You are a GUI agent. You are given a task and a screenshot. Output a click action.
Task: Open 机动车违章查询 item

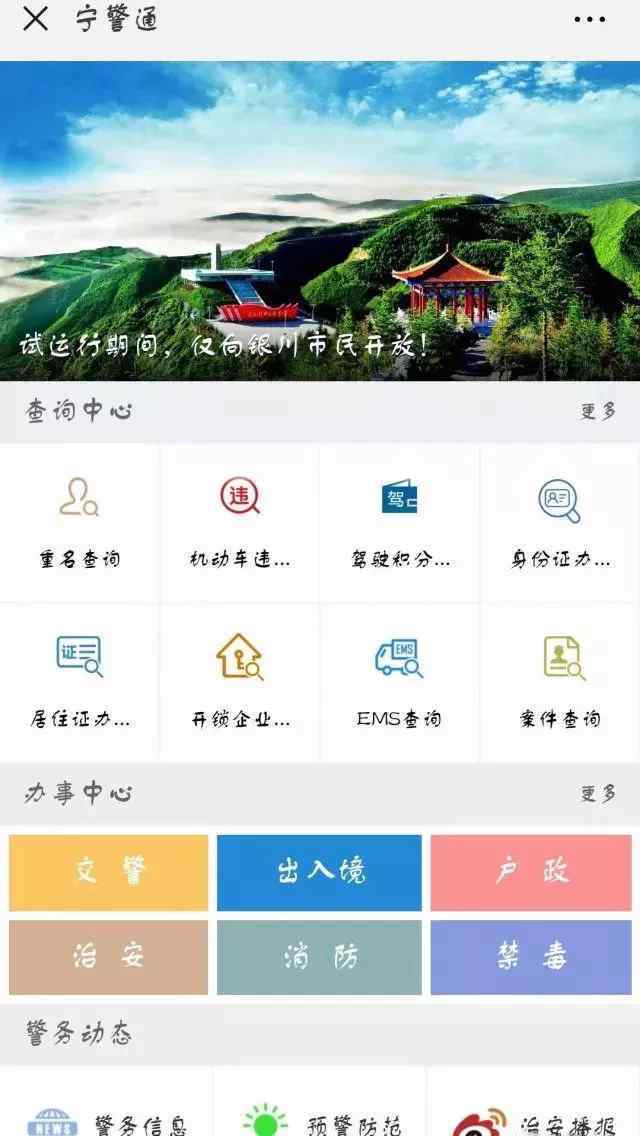click(240, 523)
